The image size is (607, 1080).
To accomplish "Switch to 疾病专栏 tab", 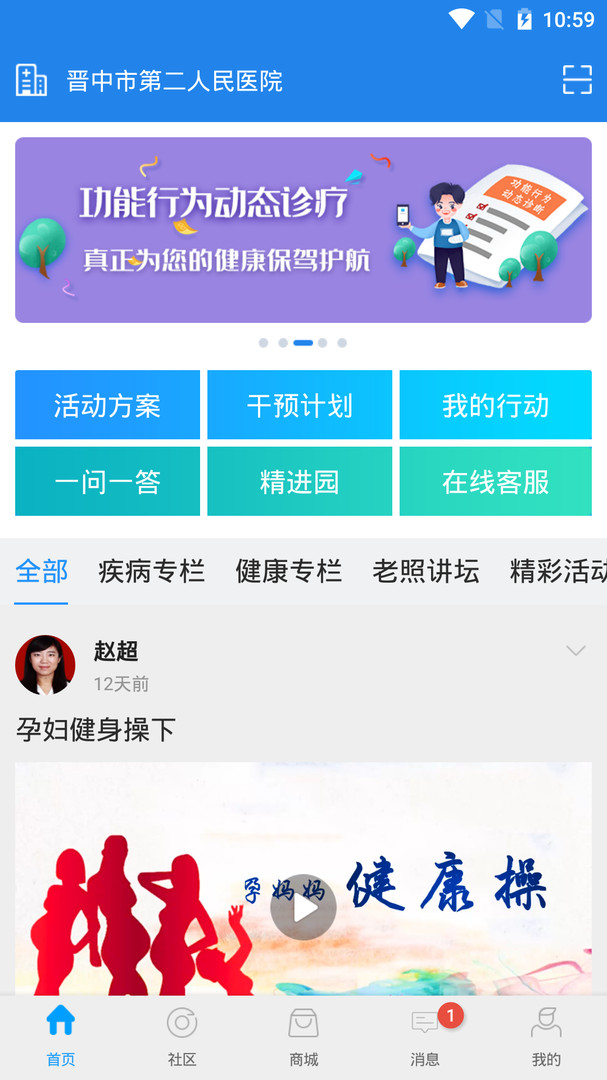I will (x=151, y=572).
